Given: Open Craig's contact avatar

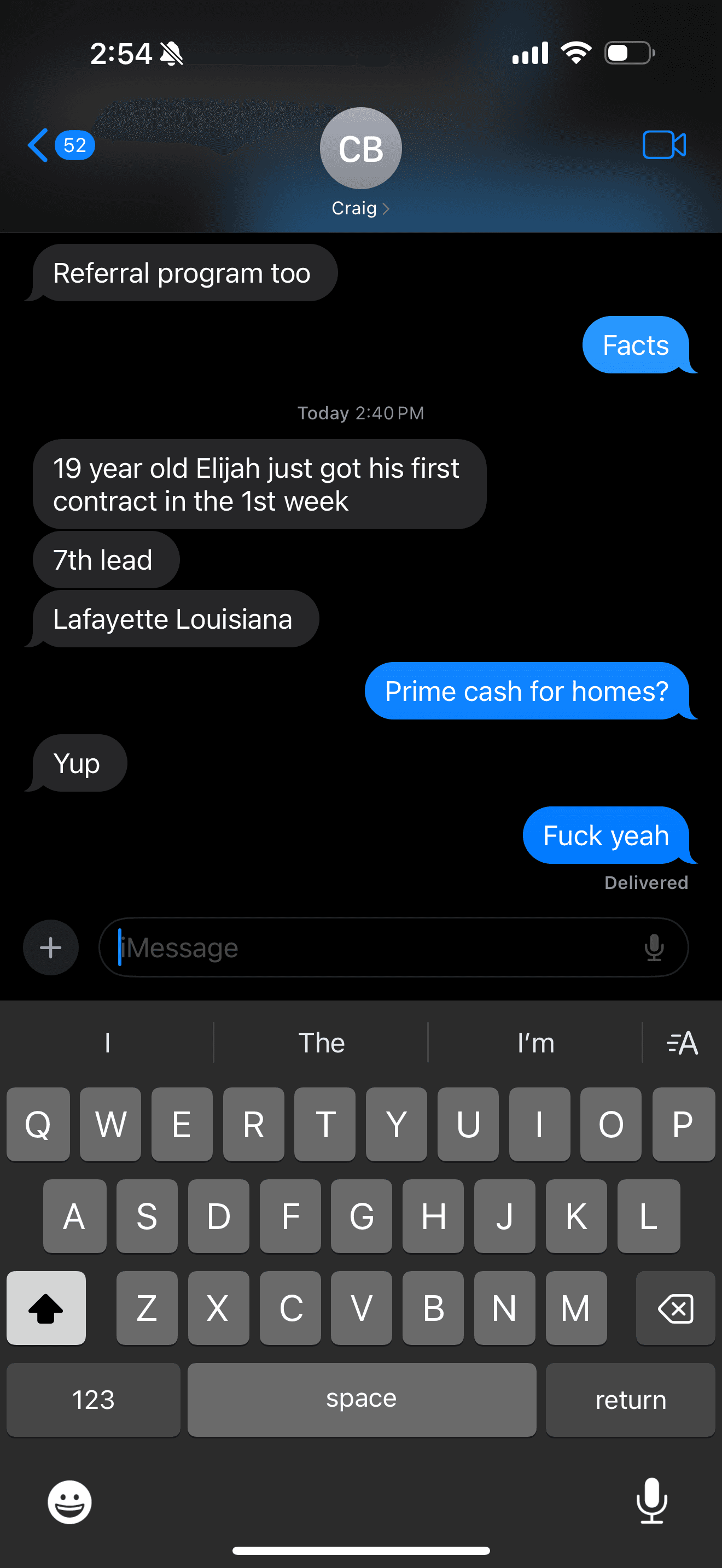Looking at the screenshot, I should [x=360, y=148].
